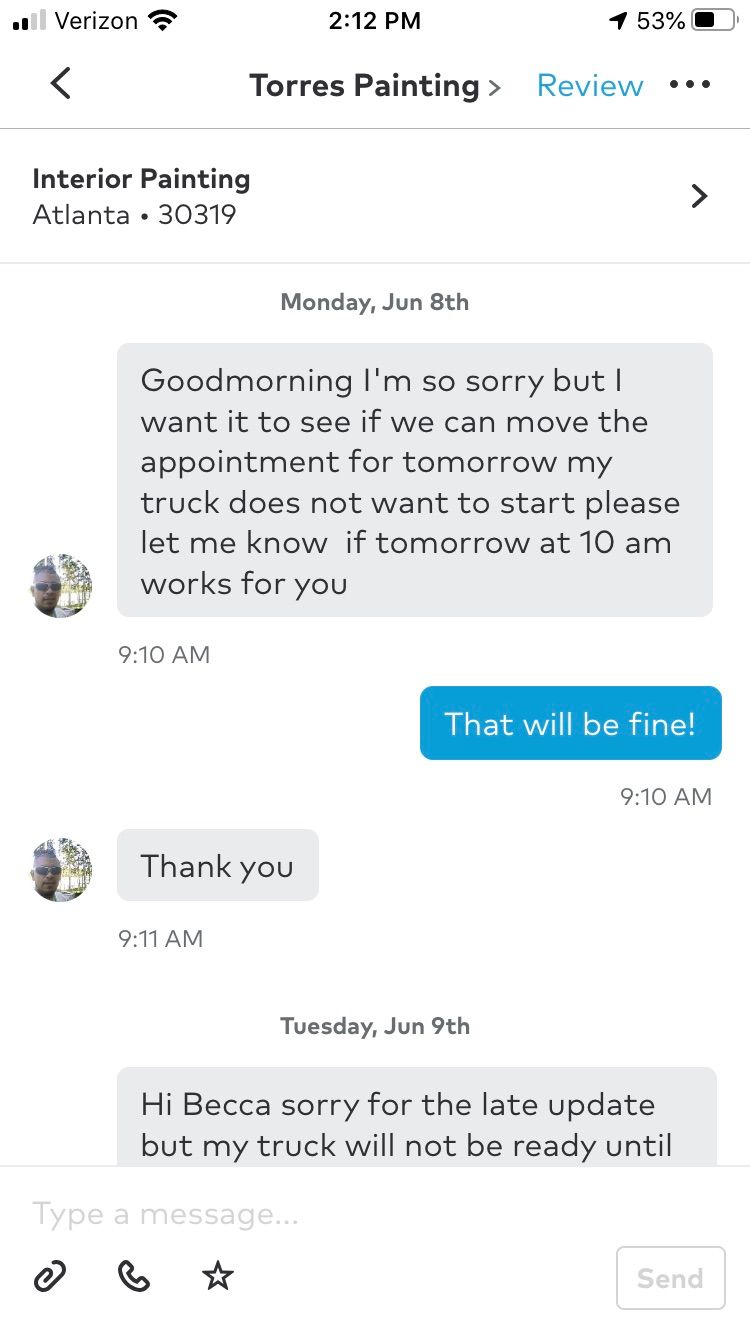Attach a file with the paperclip icon
The image size is (750, 1334).
coord(50,1276)
